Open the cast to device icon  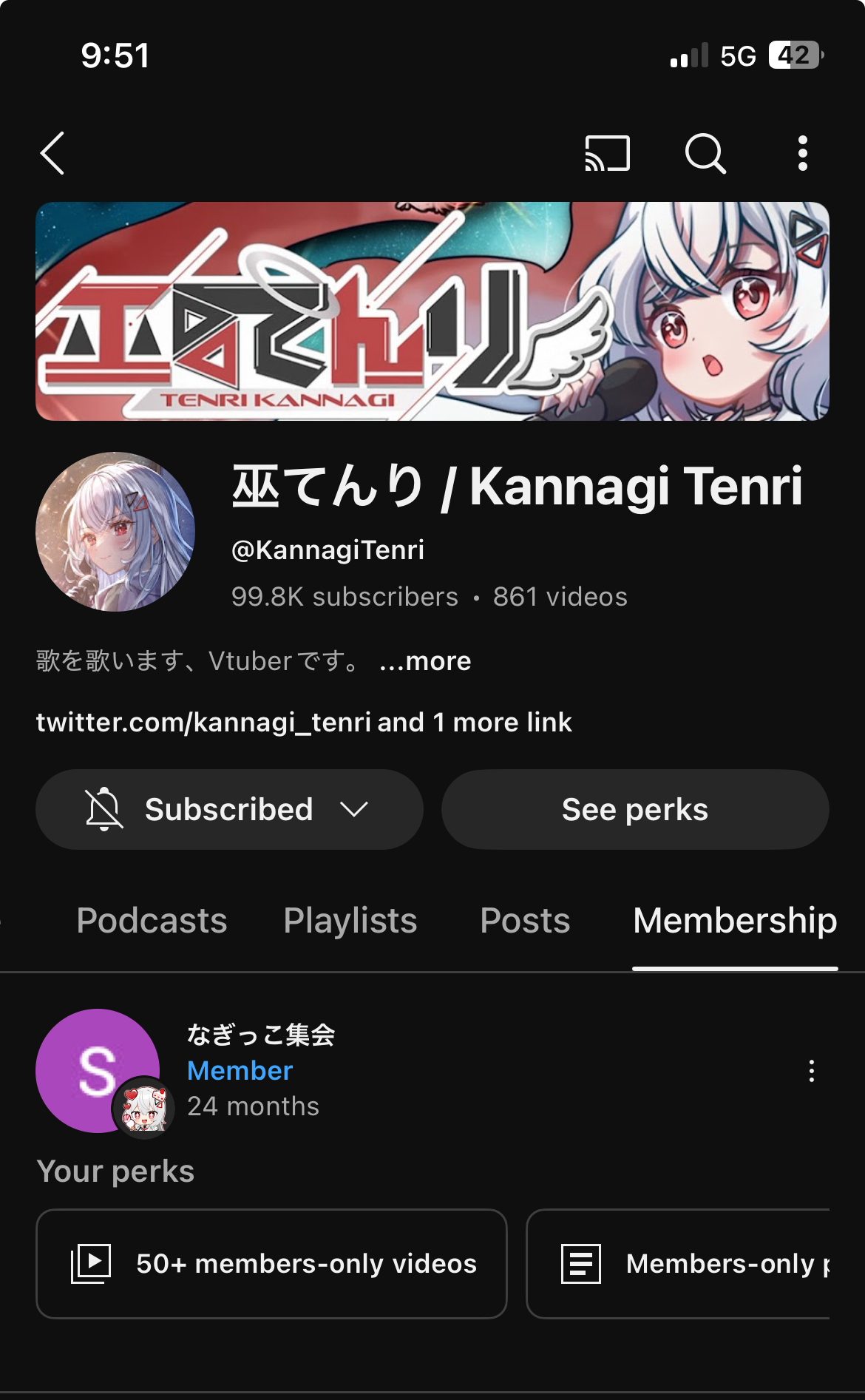pyautogui.click(x=607, y=153)
